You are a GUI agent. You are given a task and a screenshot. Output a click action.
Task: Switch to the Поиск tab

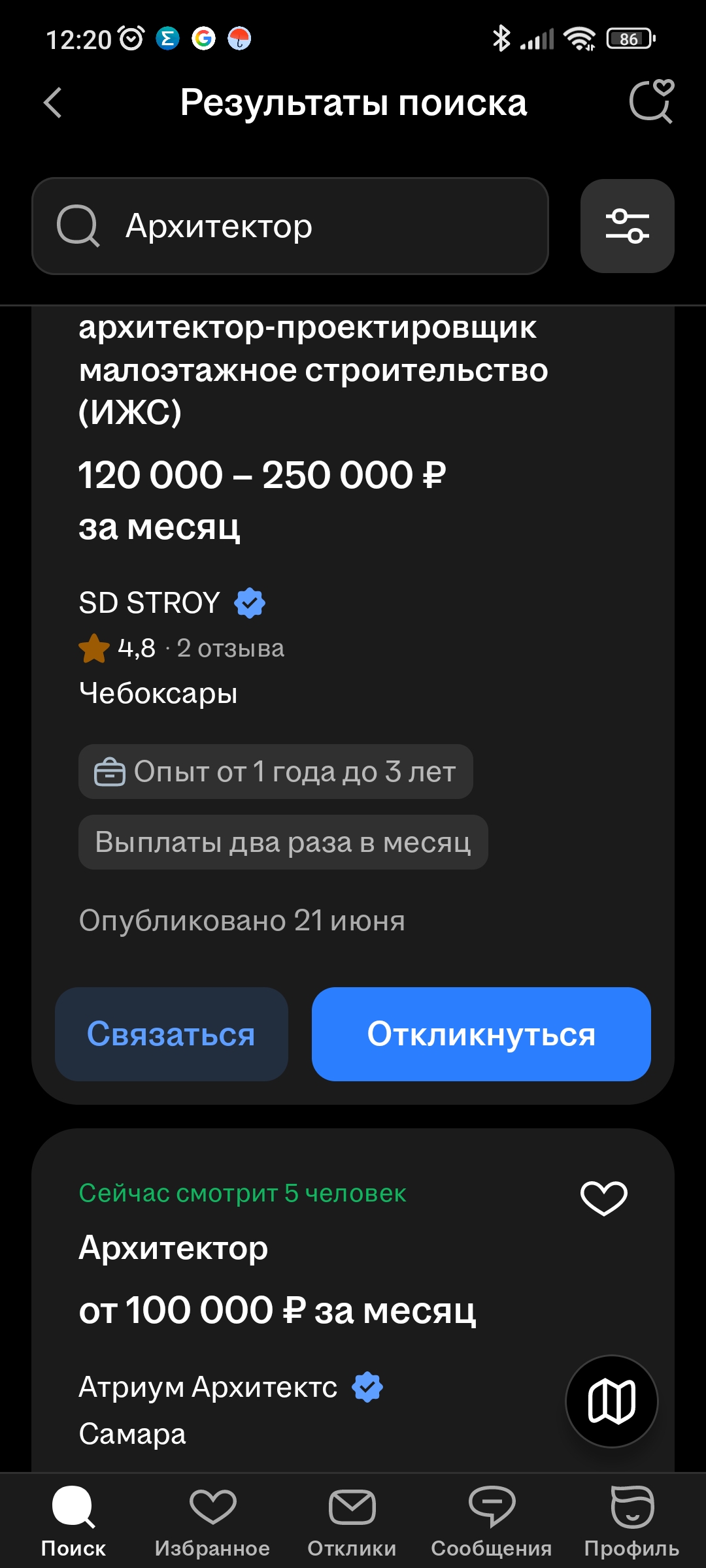pyautogui.click(x=73, y=1522)
